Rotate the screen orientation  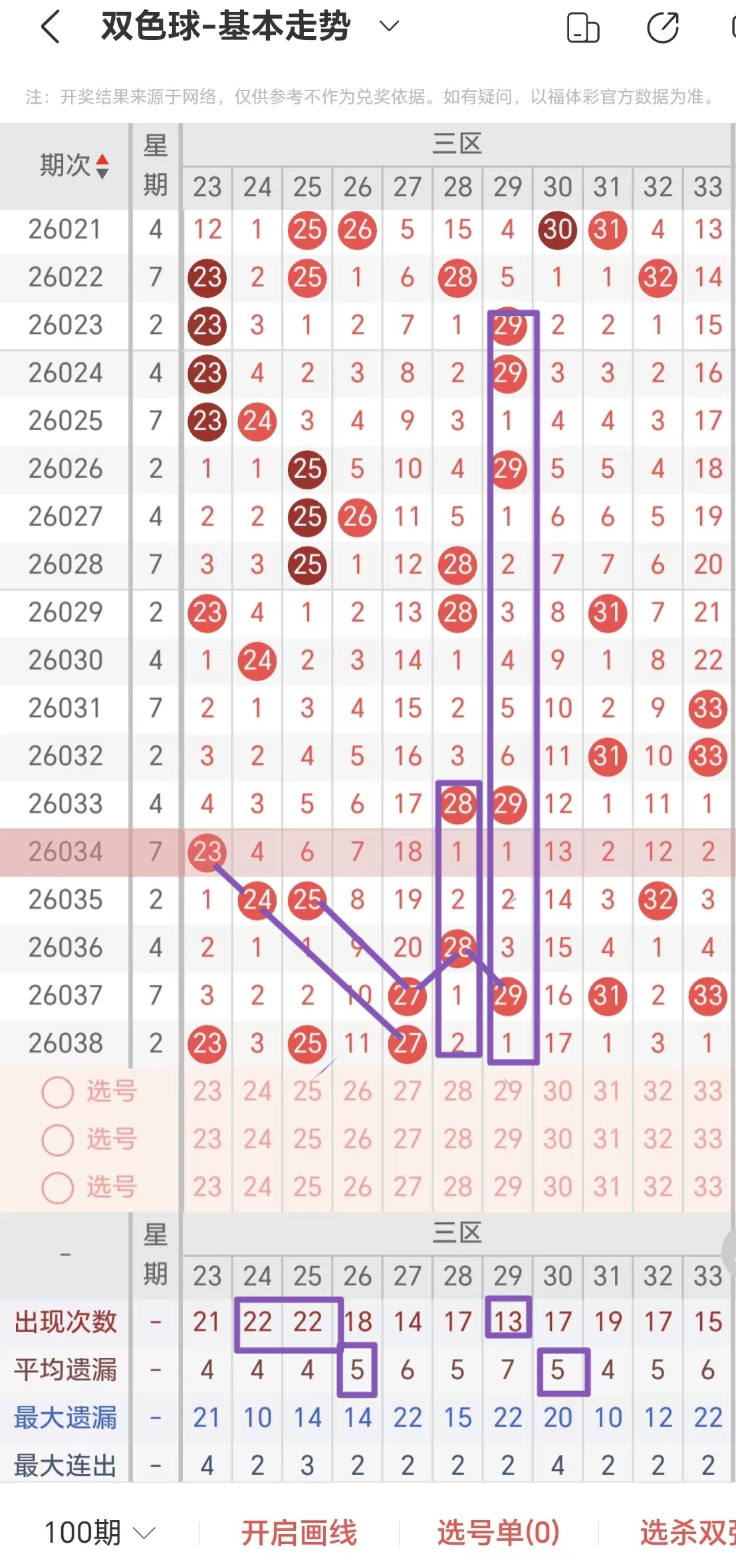(x=583, y=28)
